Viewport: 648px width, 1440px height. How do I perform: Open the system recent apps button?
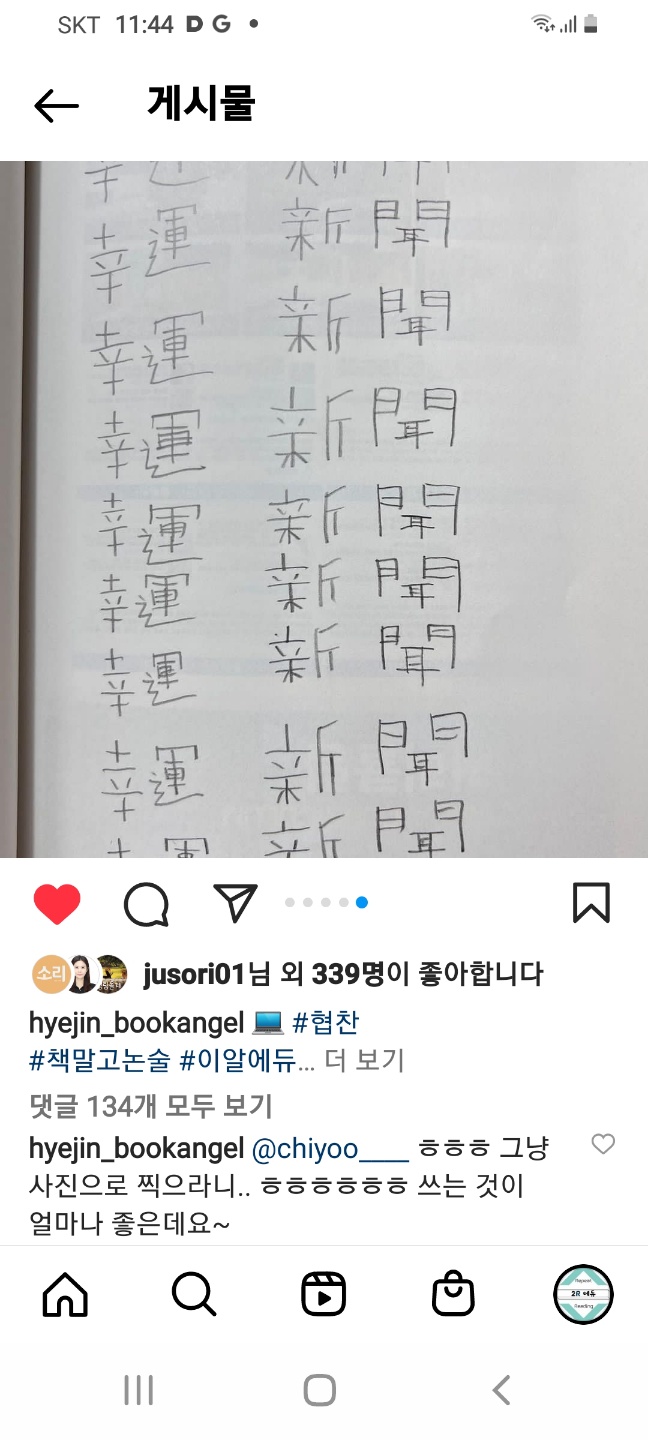click(x=138, y=1390)
